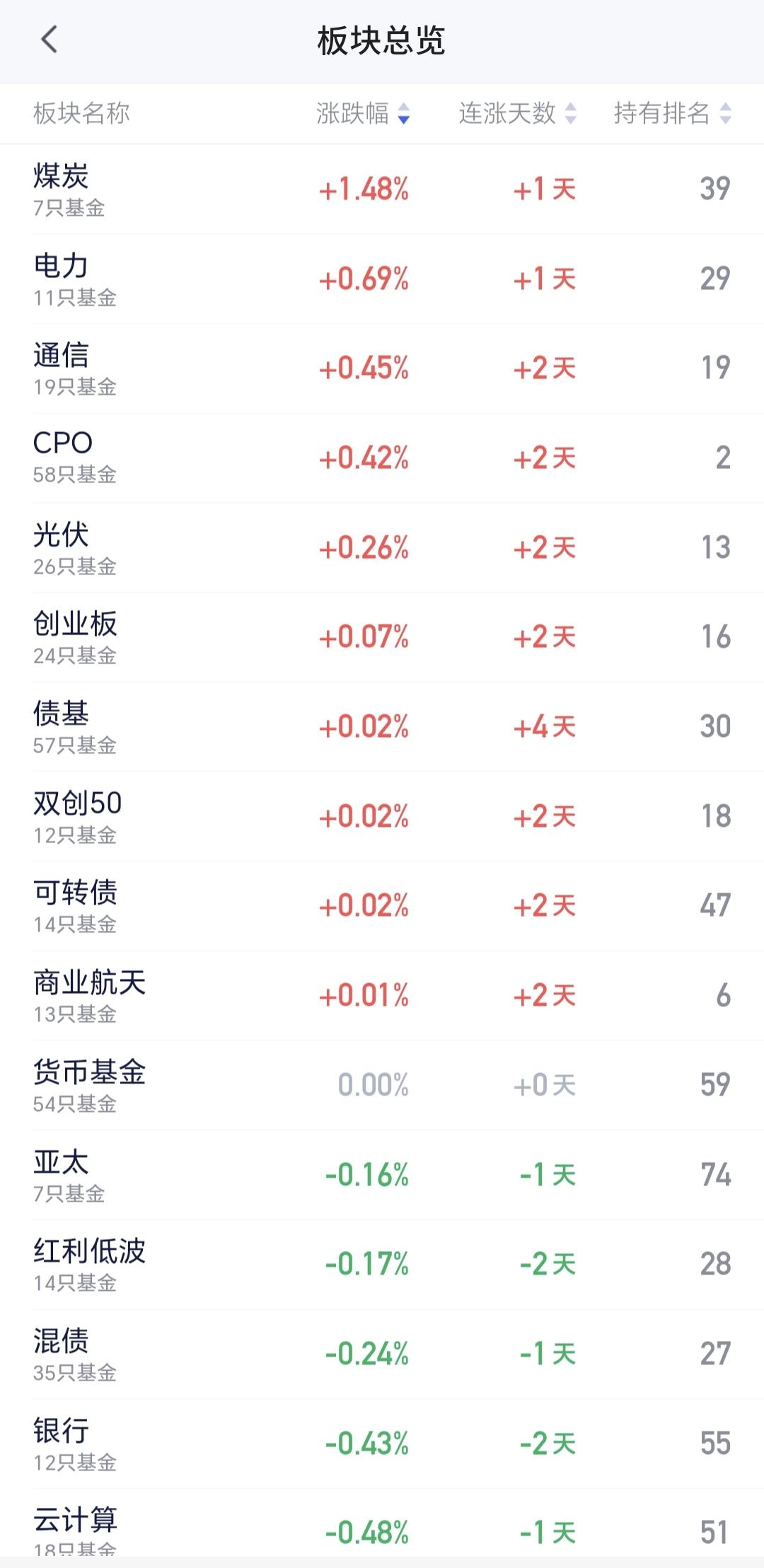View the 通信 sector details
Image resolution: width=764 pixels, height=1568 pixels.
382,368
